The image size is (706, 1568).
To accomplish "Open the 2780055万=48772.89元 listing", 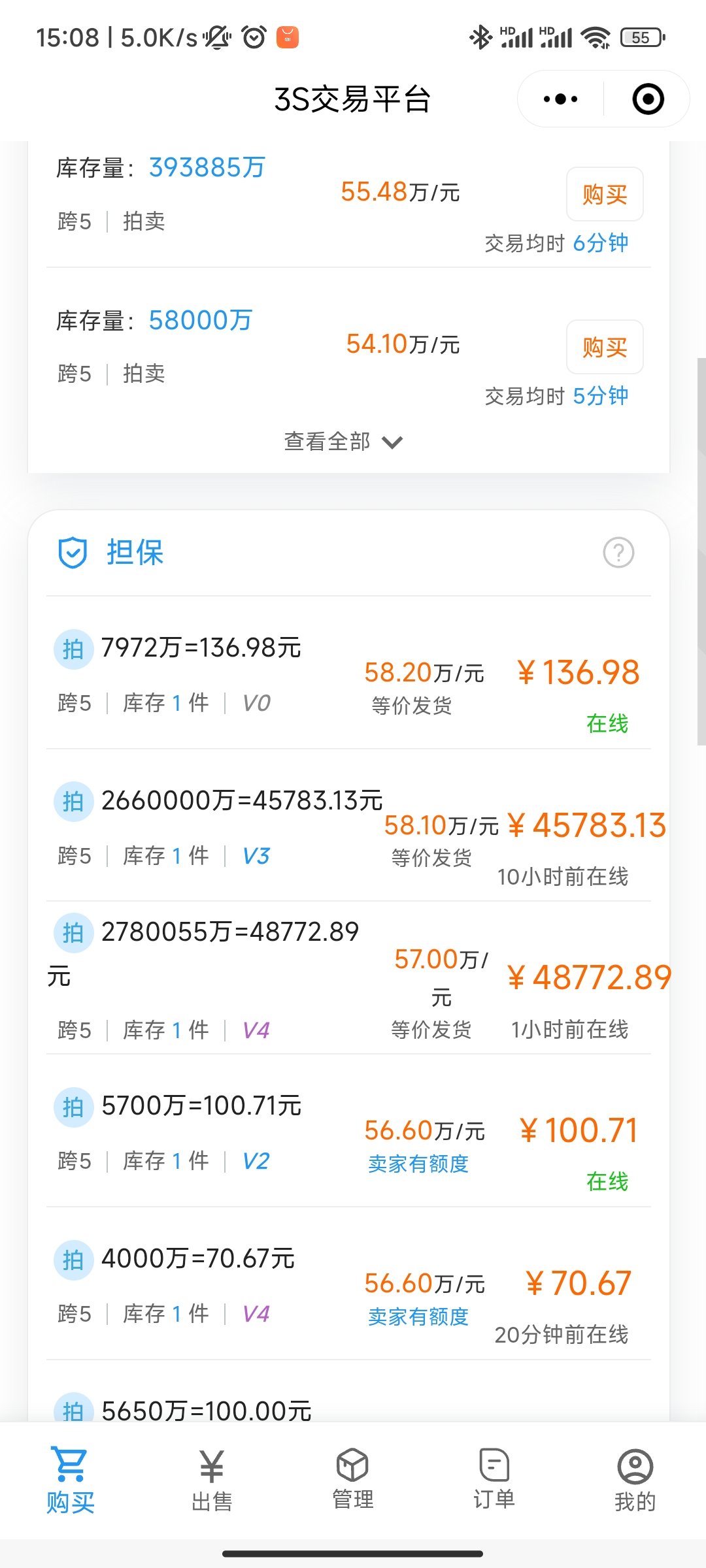I will [x=348, y=978].
